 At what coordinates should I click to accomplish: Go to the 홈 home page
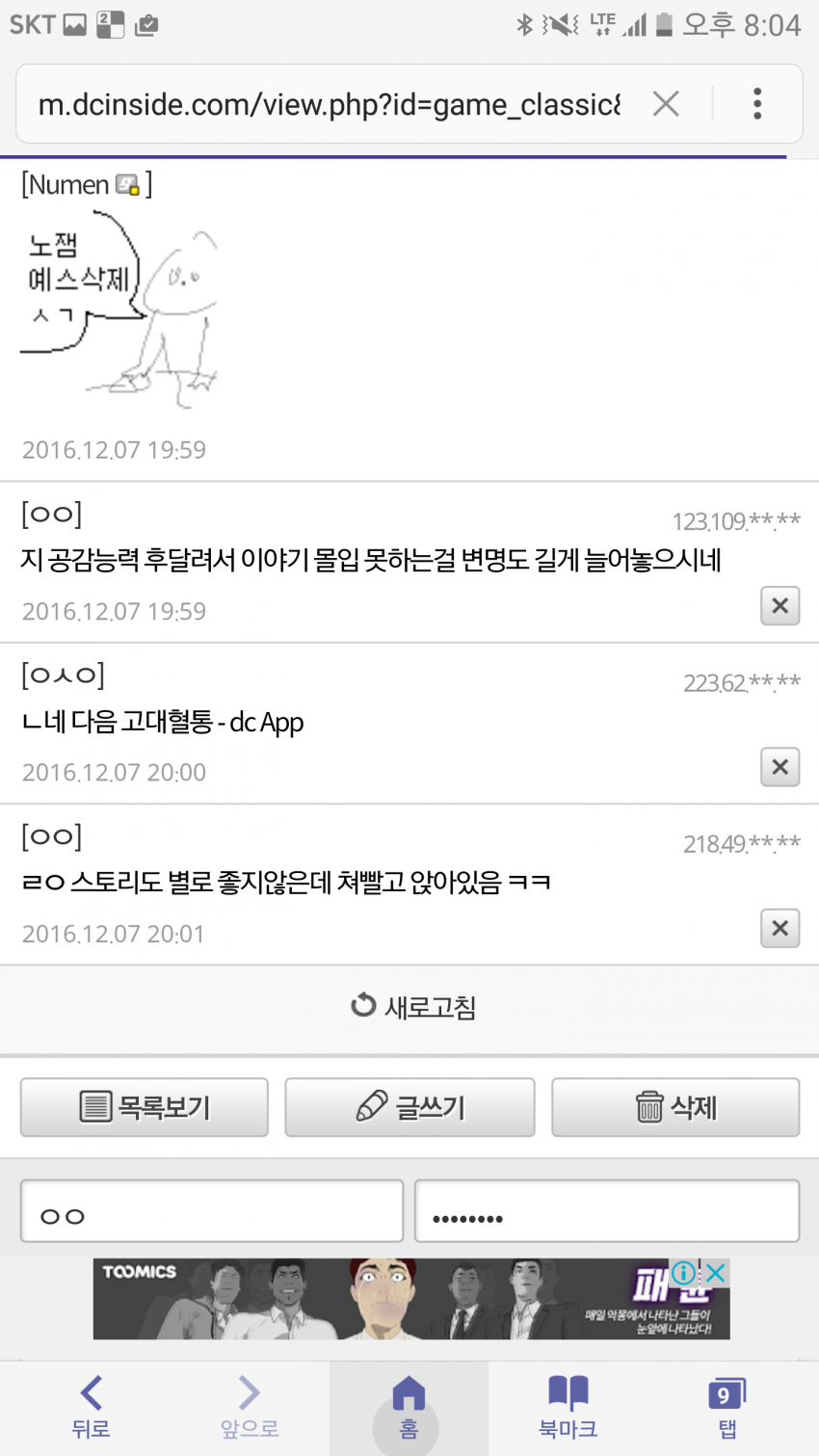click(409, 1407)
